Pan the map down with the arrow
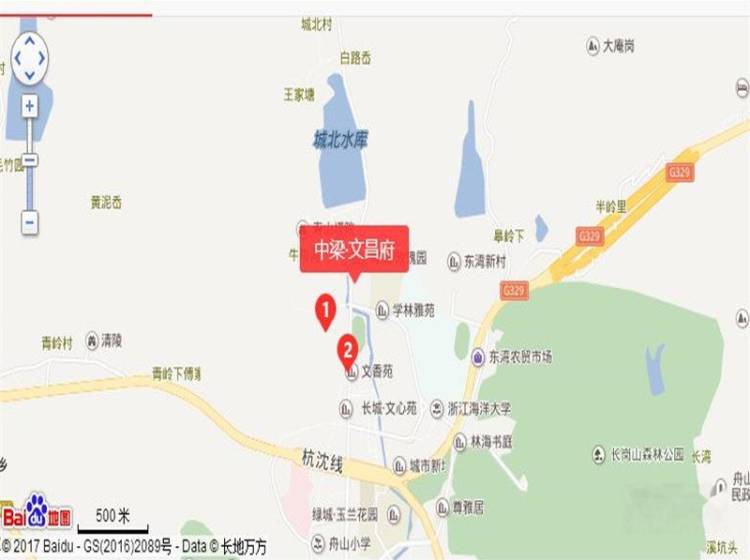750x560 pixels. tap(29, 74)
